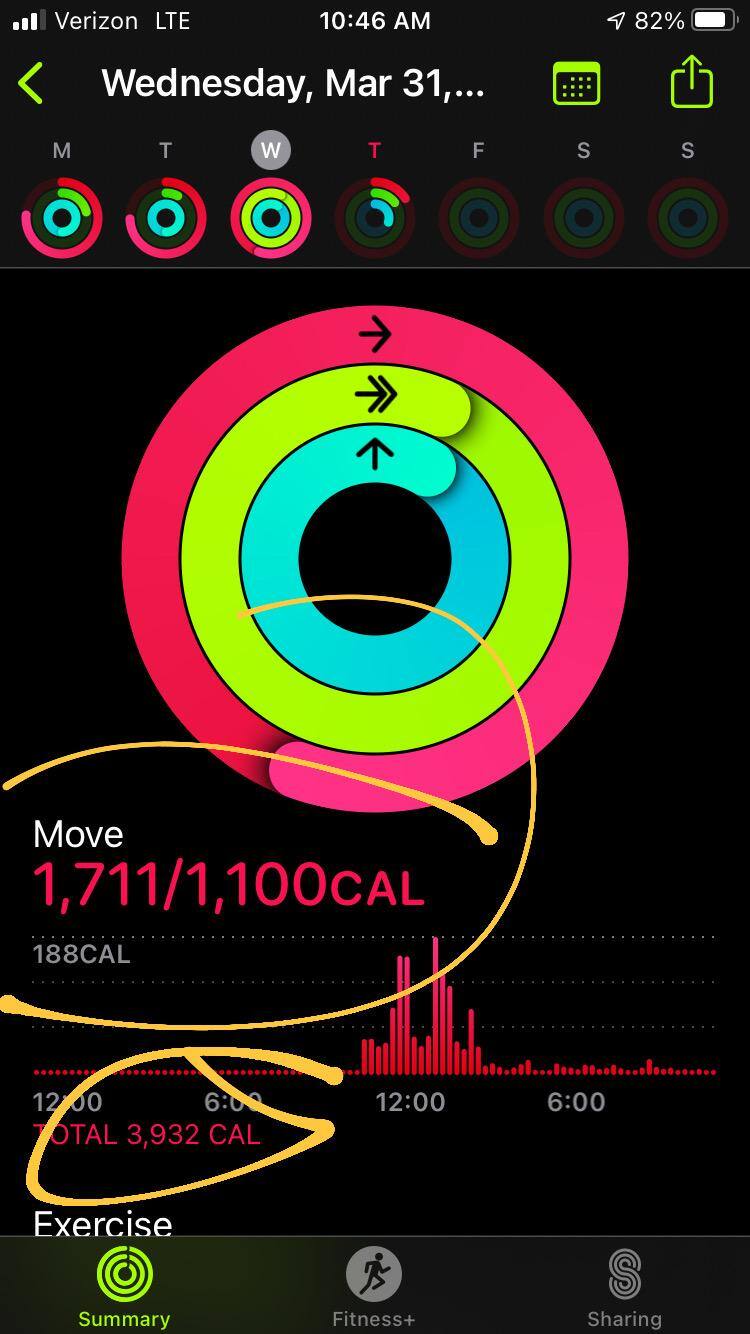
Task: Select Tuesday's activity rings
Action: click(x=166, y=217)
